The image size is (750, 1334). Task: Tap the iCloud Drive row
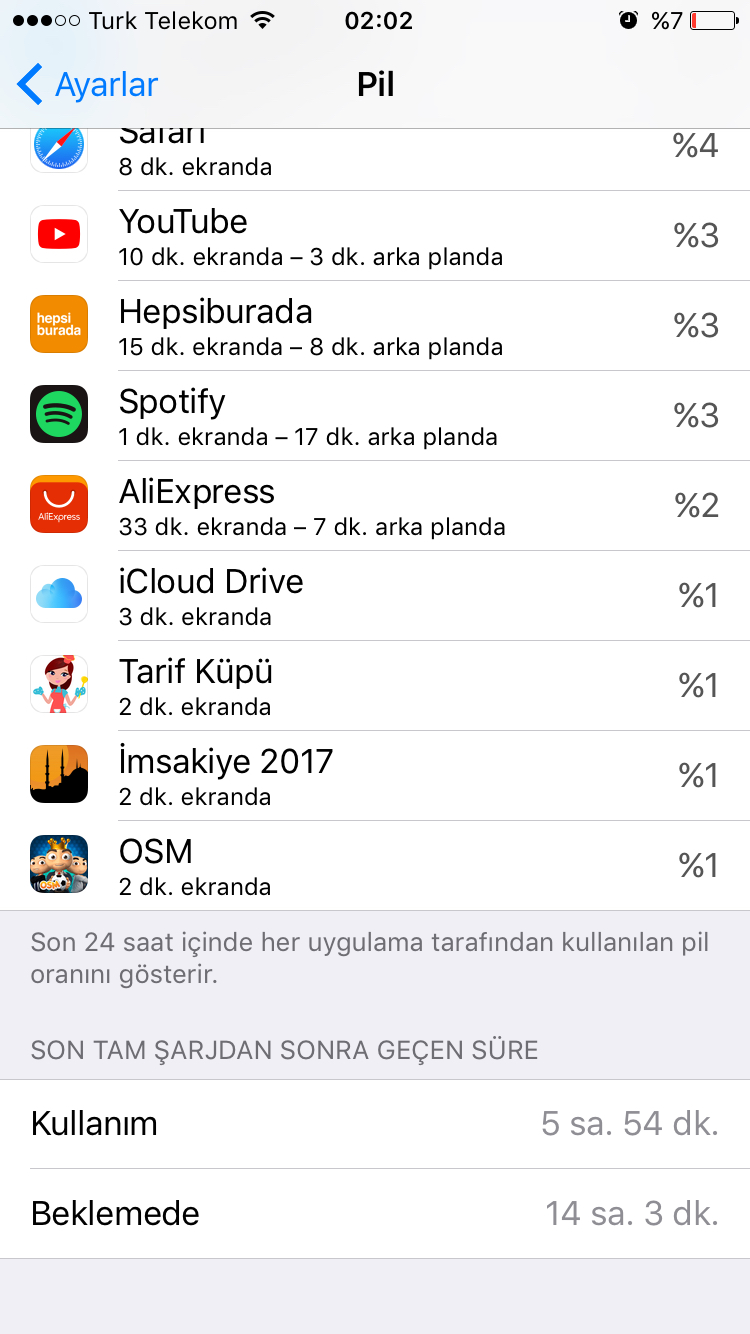coord(375,596)
